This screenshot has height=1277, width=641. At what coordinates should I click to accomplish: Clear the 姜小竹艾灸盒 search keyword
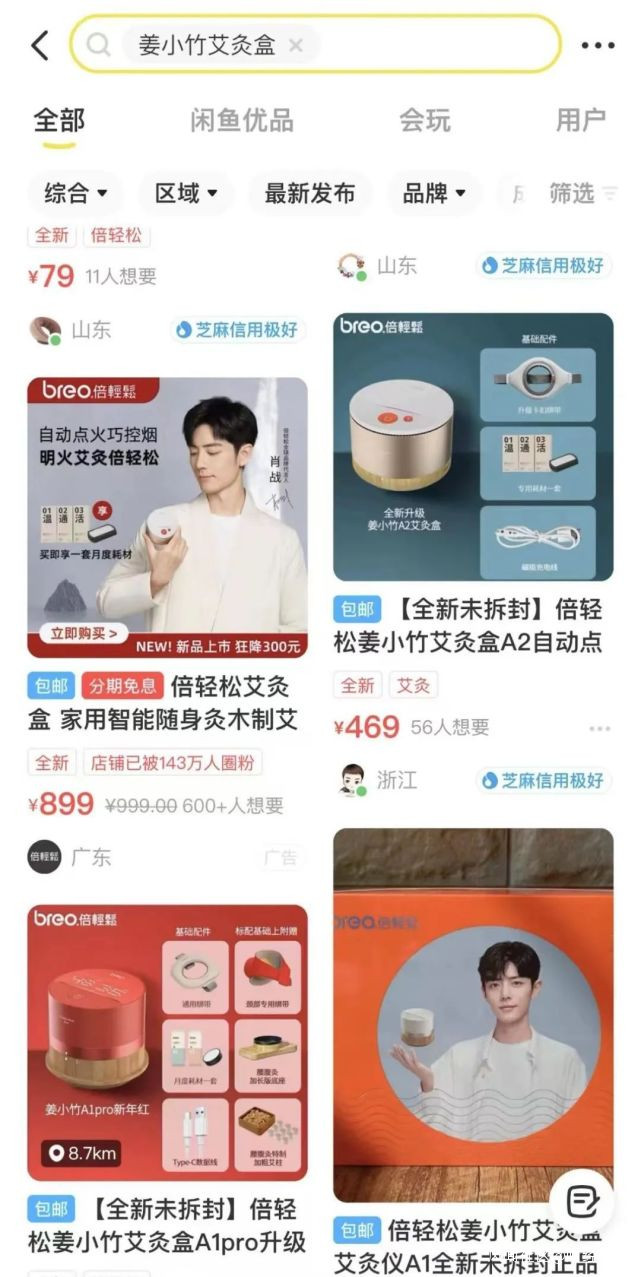click(x=295, y=45)
